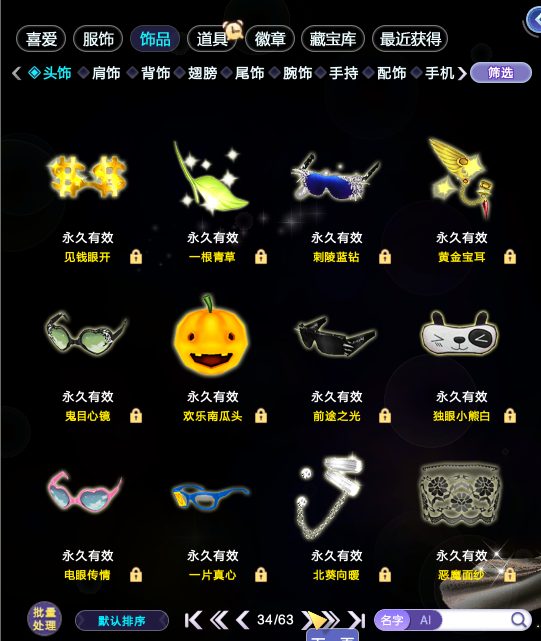Tap the search magnifier icon
Viewport: 541px width, 641px height.
(519, 620)
